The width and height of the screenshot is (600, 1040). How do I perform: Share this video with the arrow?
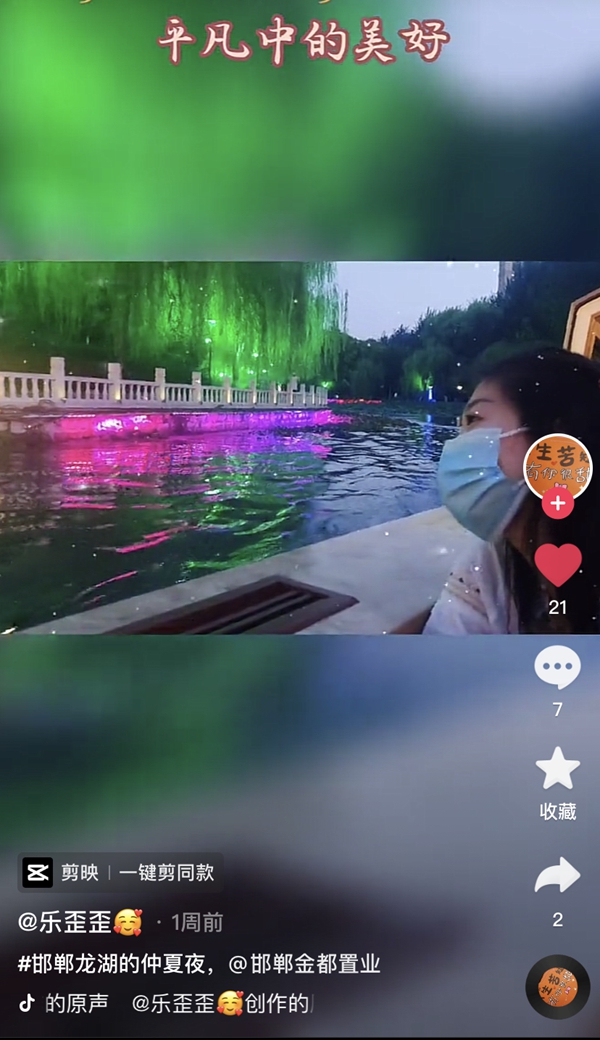pos(557,877)
